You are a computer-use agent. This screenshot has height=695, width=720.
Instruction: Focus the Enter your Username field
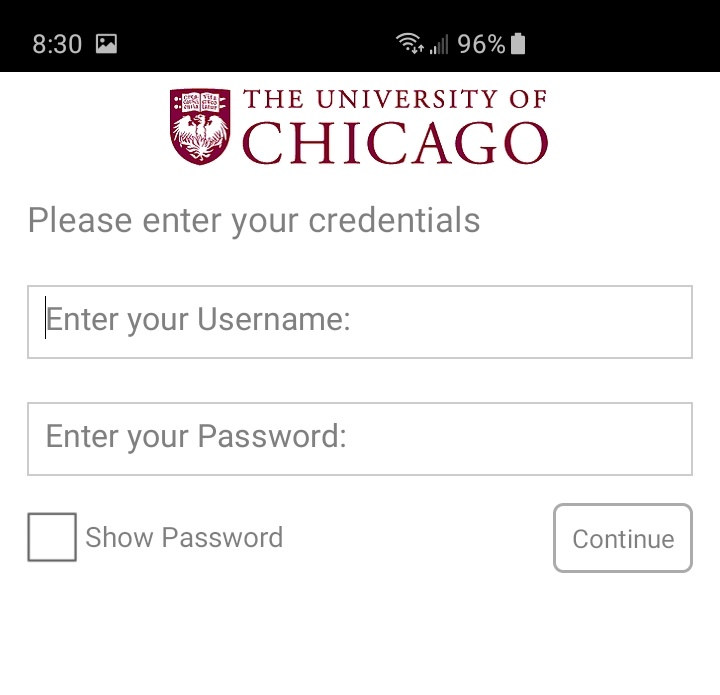(x=359, y=322)
